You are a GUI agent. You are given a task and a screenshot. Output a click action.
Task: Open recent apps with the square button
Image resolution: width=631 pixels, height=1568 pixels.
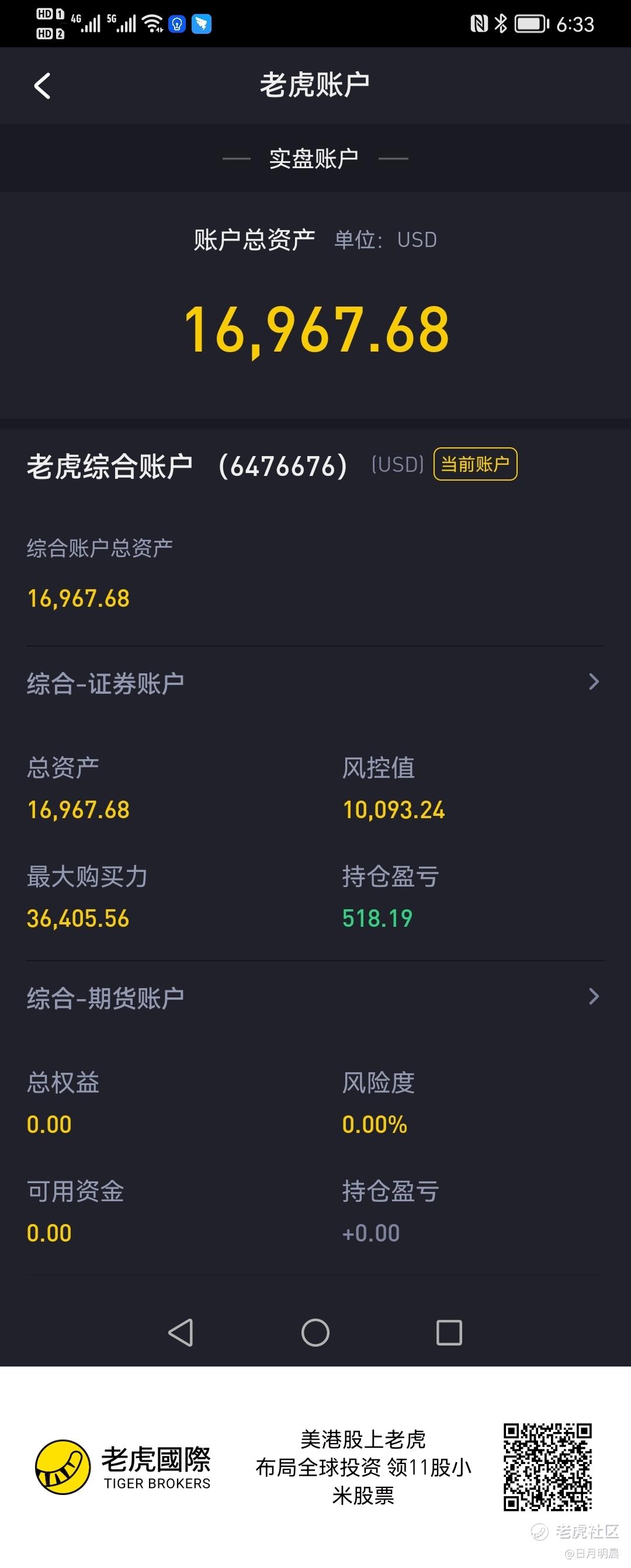449,1332
